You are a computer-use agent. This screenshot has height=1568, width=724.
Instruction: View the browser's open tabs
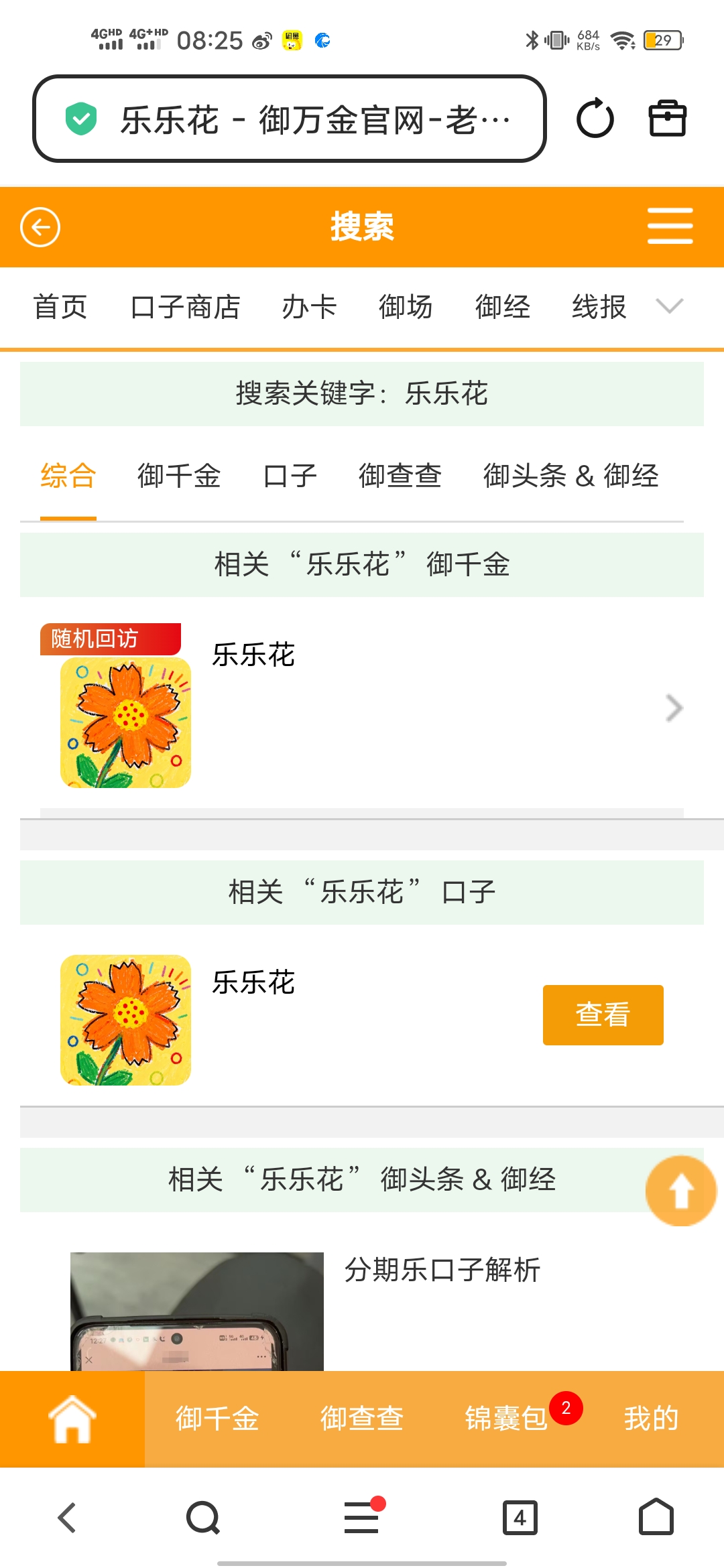point(520,1518)
